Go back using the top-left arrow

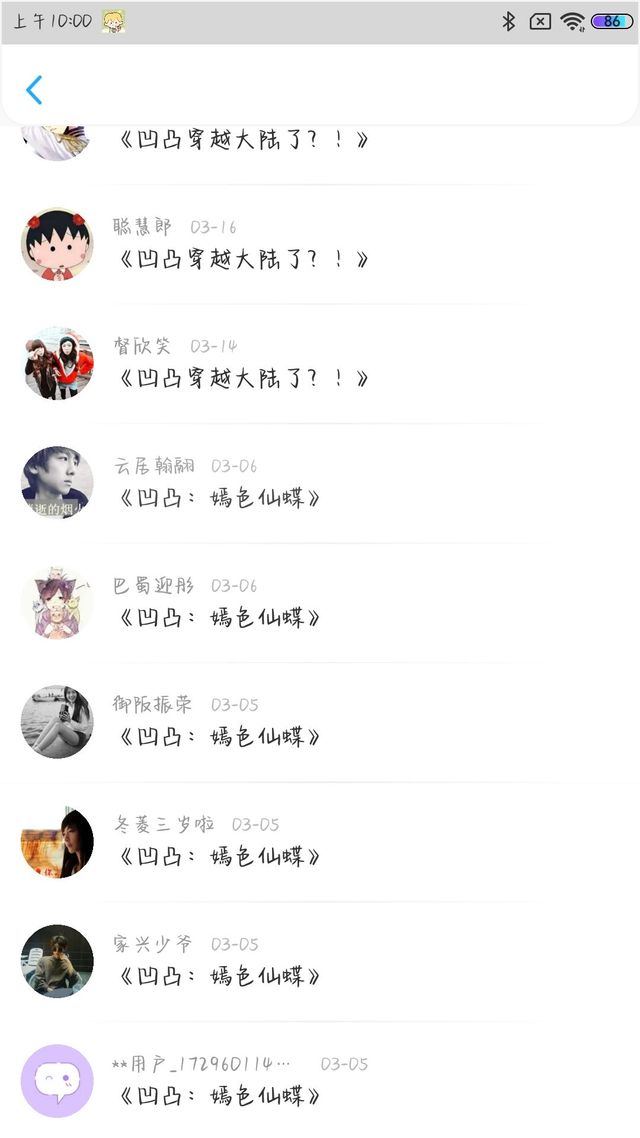point(34,90)
